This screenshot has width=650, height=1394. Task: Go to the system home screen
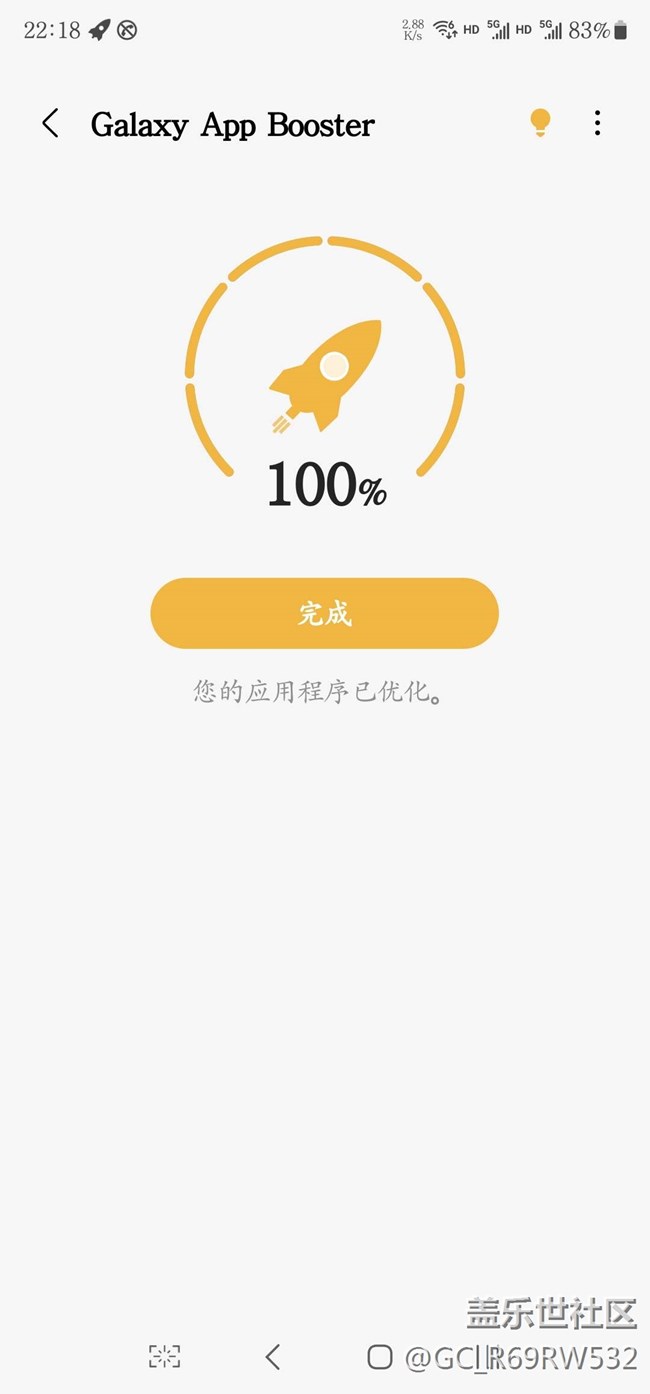[x=379, y=1356]
